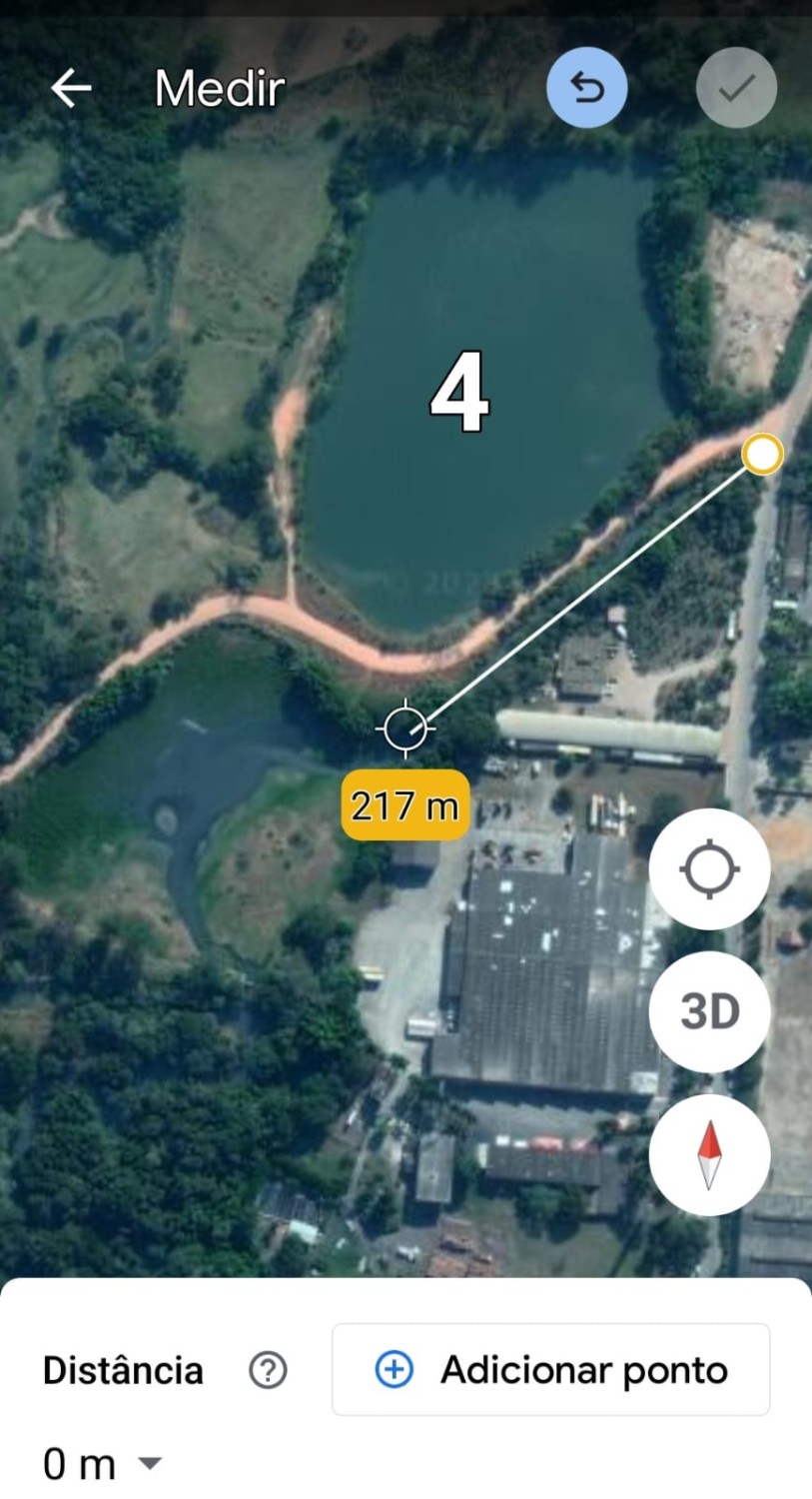
Task: Confirm the measurement with the checkmark
Action: [x=737, y=88]
